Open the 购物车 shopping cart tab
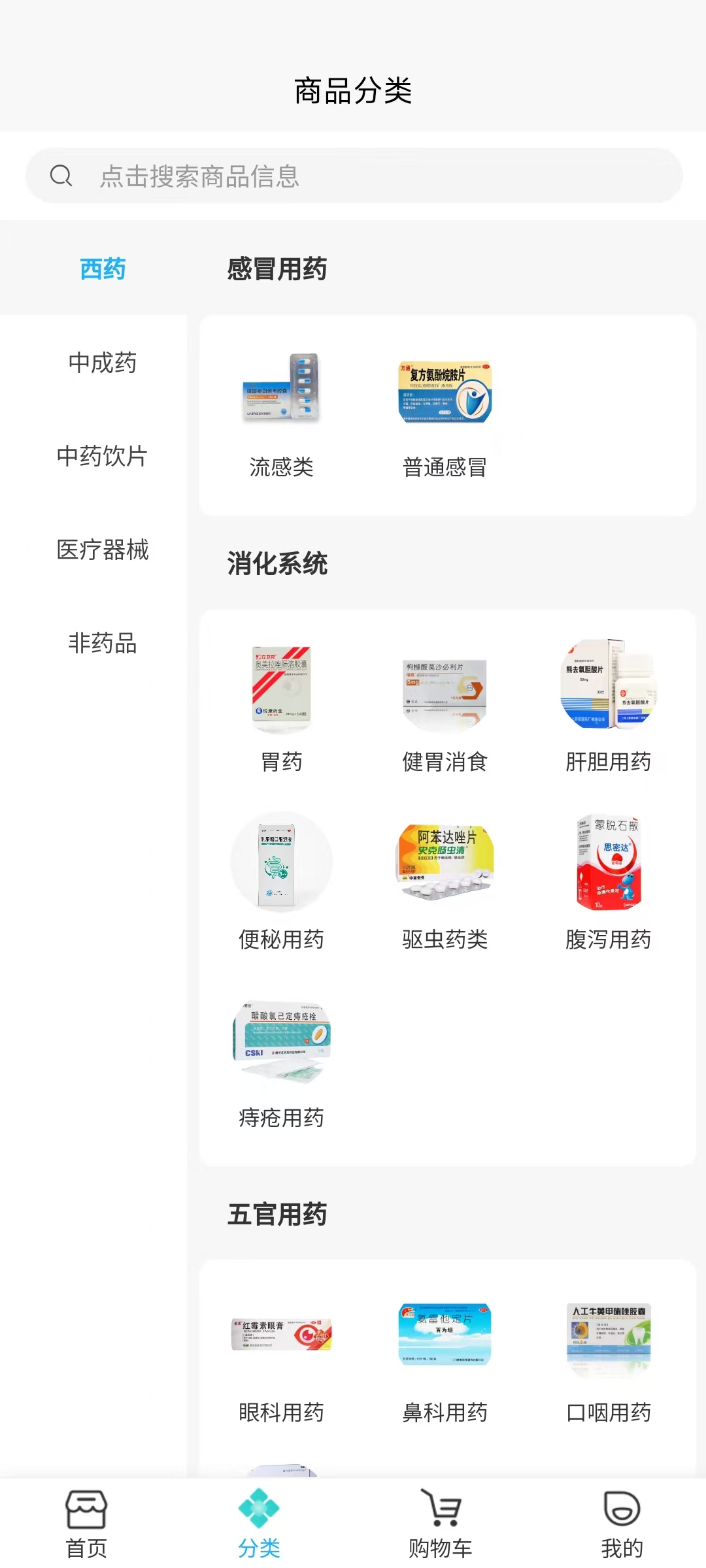The height and width of the screenshot is (1568, 706). [440, 1524]
